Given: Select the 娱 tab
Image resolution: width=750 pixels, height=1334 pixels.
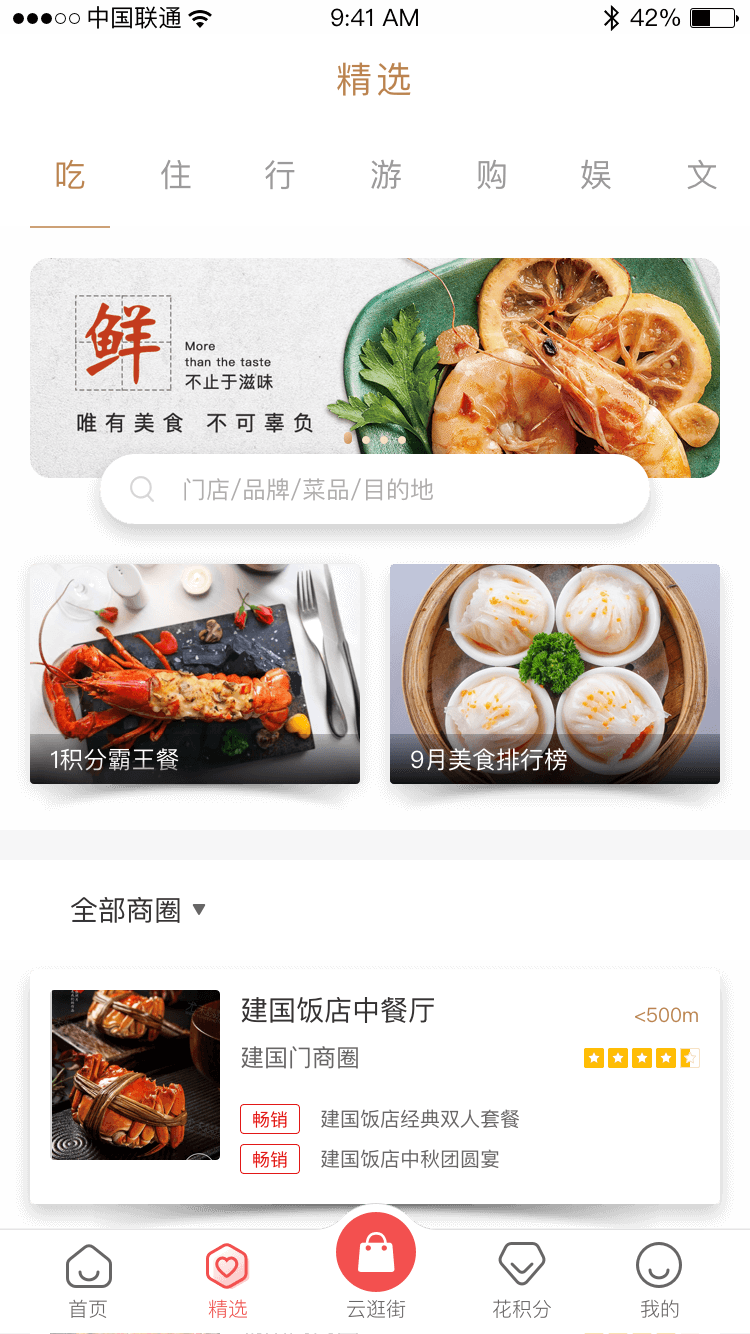Looking at the screenshot, I should pos(596,176).
